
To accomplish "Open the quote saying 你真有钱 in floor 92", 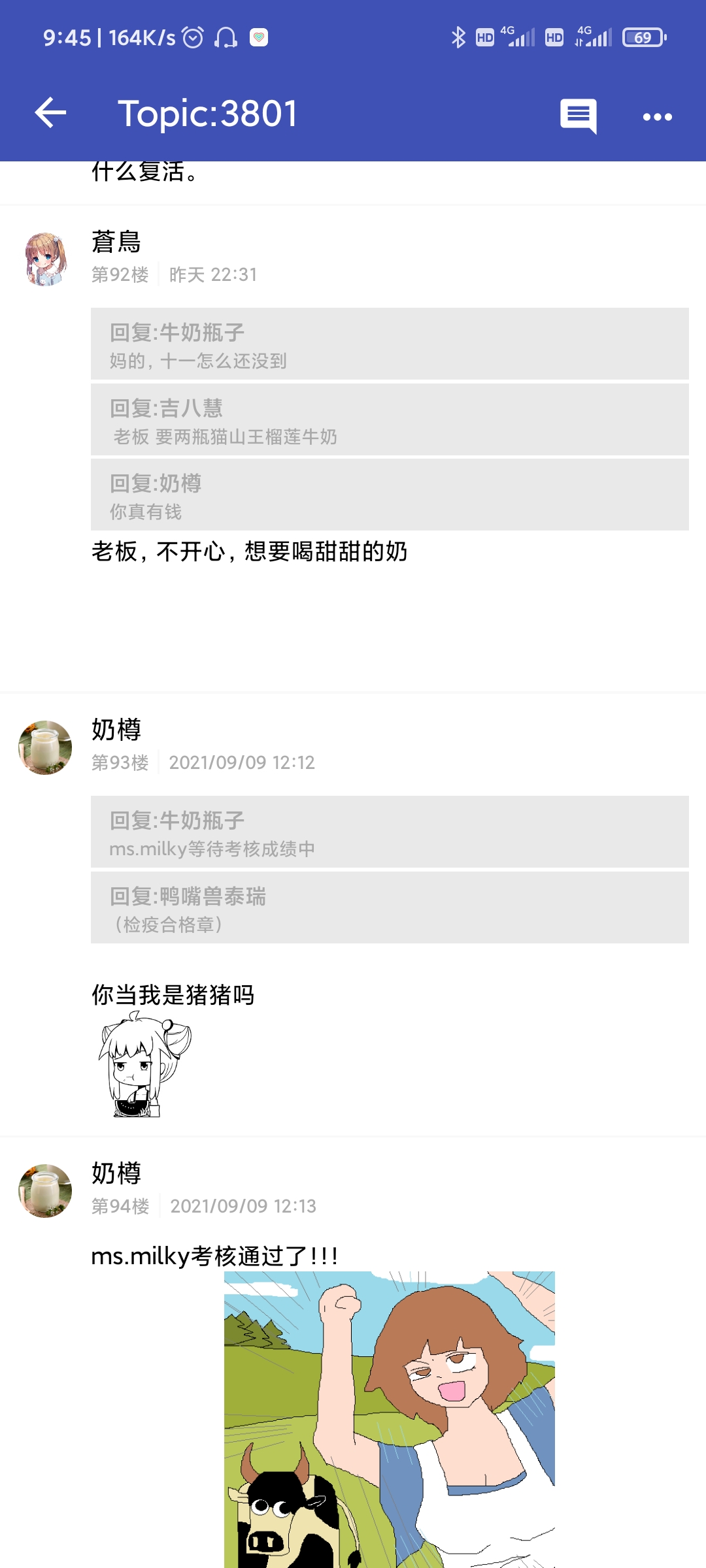I will (390, 495).
